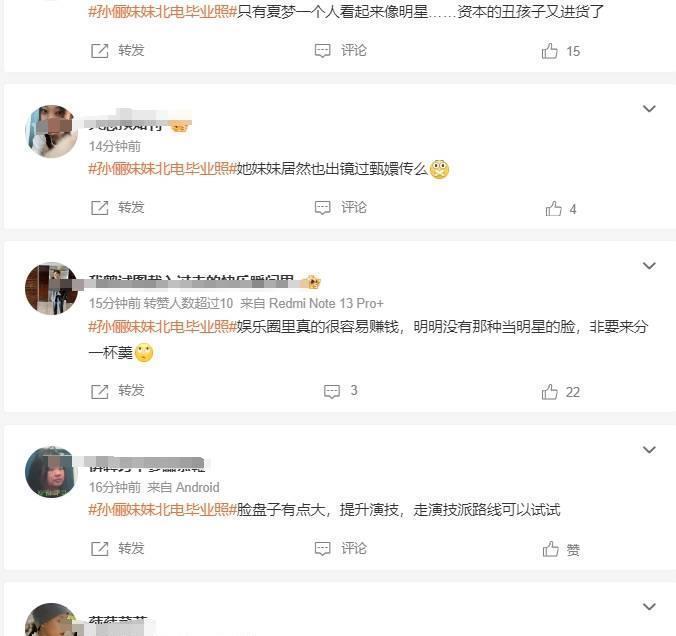Expand the chevron menu on the 脸盘子 post

(649, 450)
